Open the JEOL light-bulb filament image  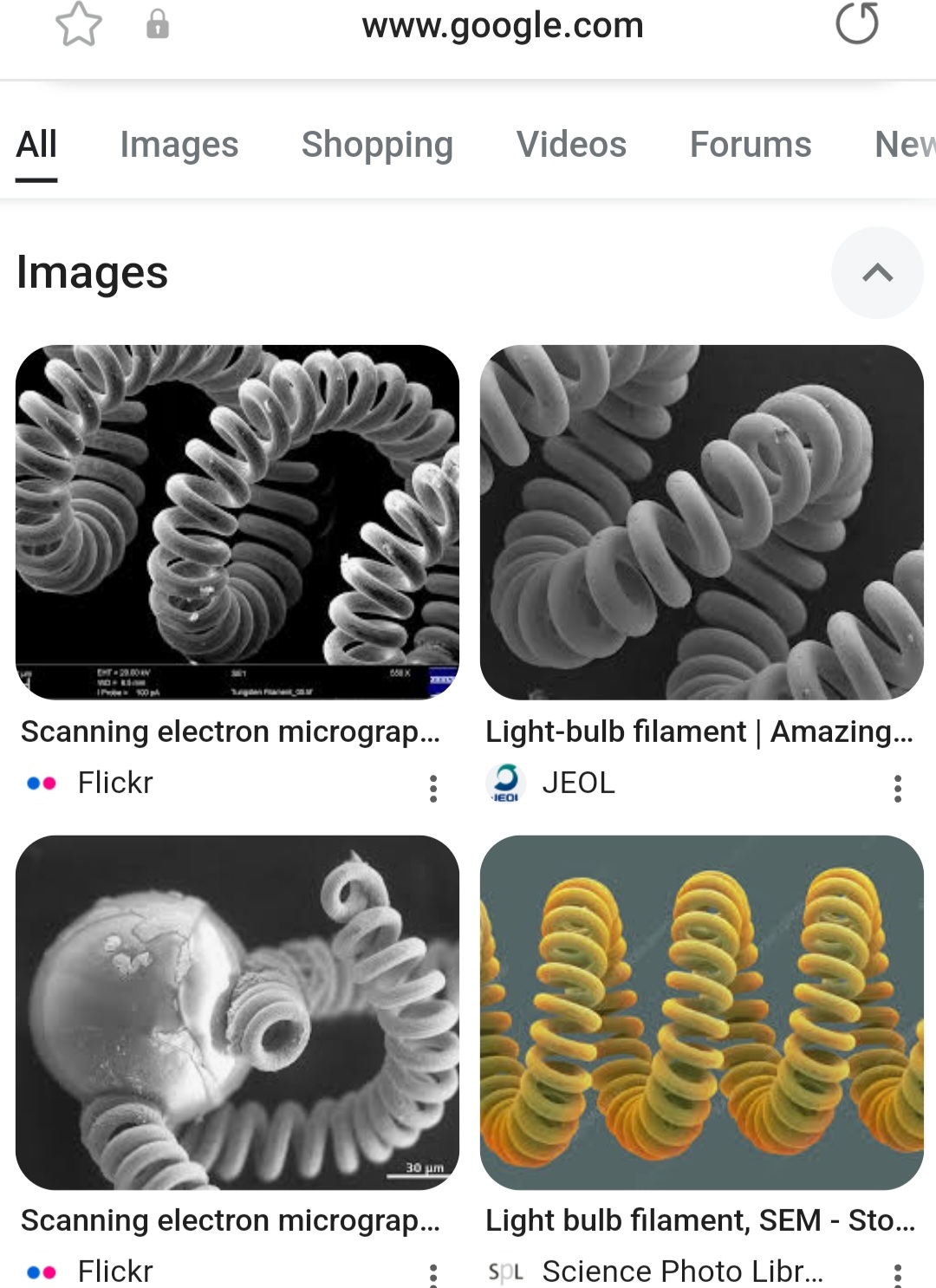[x=701, y=522]
